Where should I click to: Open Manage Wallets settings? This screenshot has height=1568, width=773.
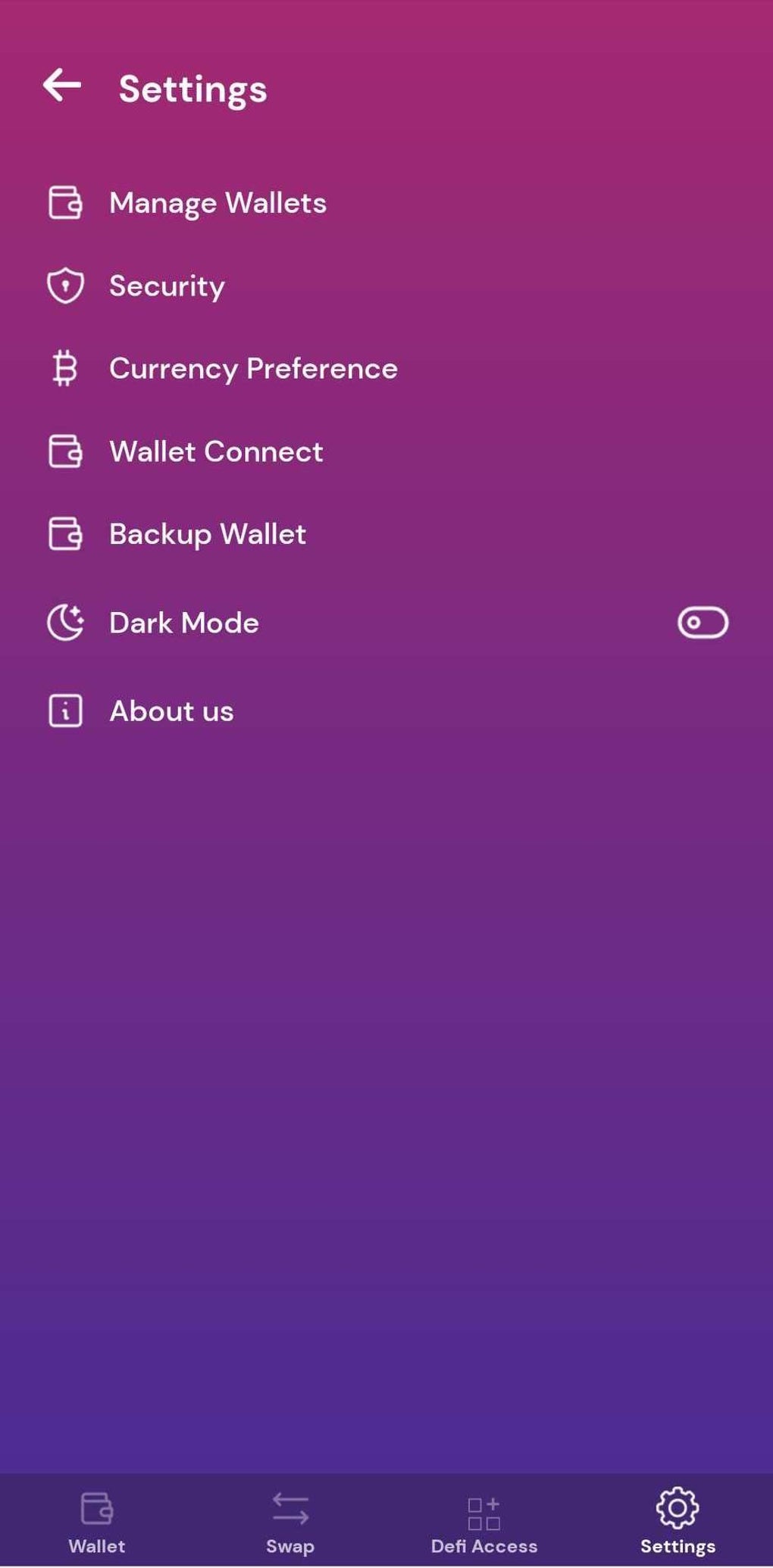pos(218,203)
